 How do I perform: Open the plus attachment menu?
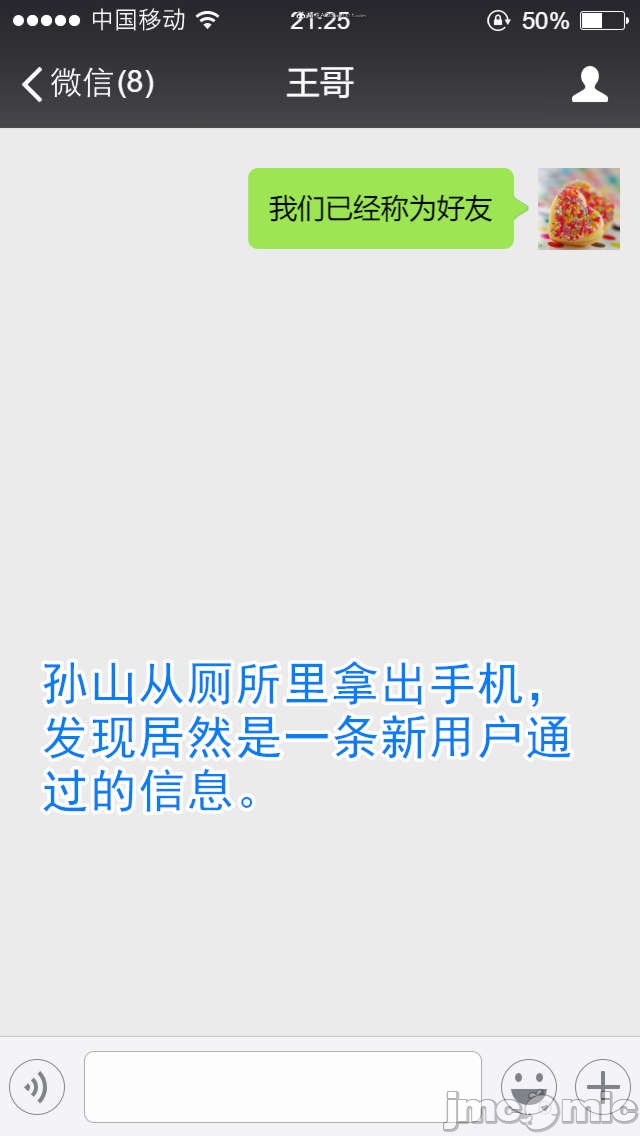tap(602, 1086)
